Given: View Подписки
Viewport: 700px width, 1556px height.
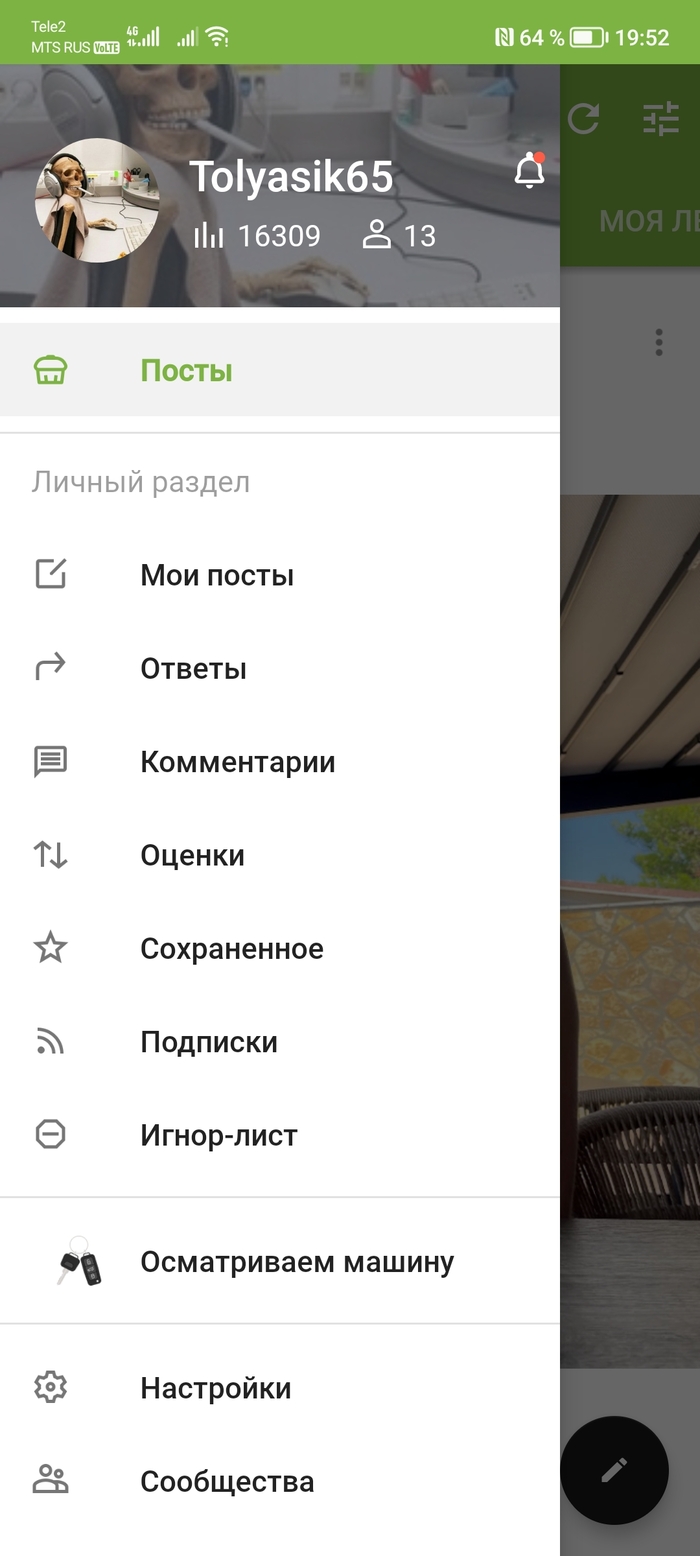Looking at the screenshot, I should (x=208, y=1042).
